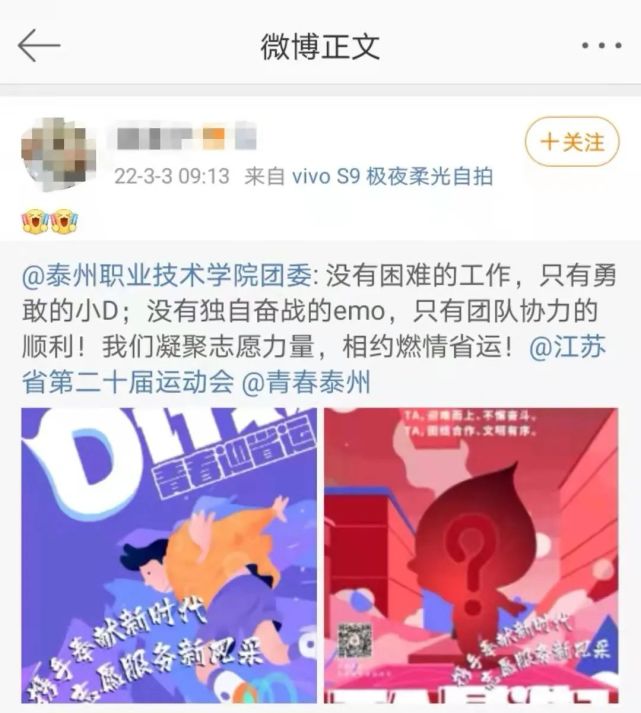
Task: View the red question-mark mascot image
Action: point(471,555)
